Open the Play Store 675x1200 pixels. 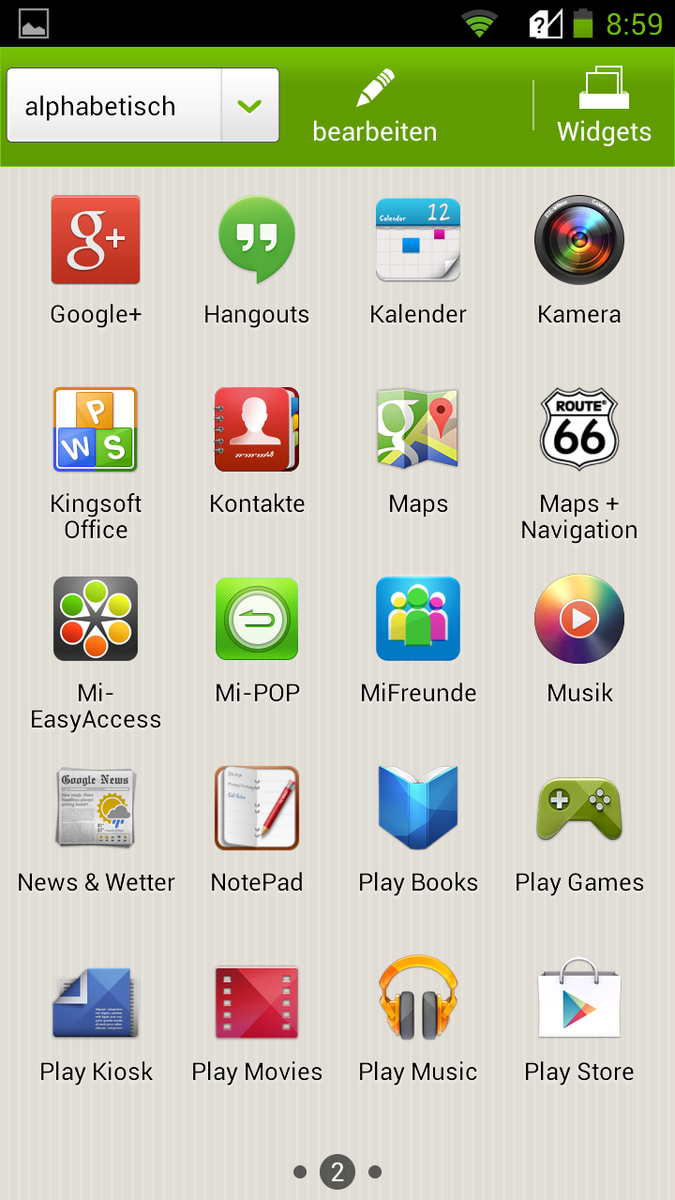pos(579,998)
